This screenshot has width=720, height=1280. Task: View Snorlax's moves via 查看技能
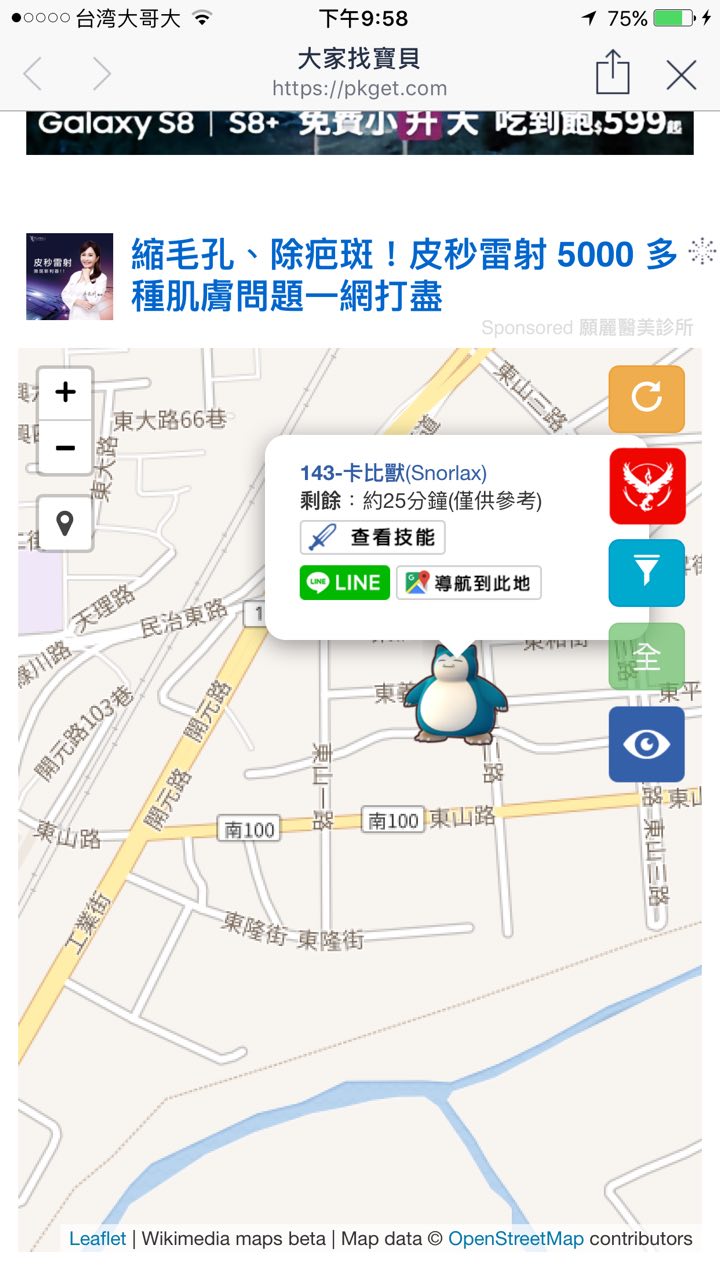pyautogui.click(x=373, y=538)
